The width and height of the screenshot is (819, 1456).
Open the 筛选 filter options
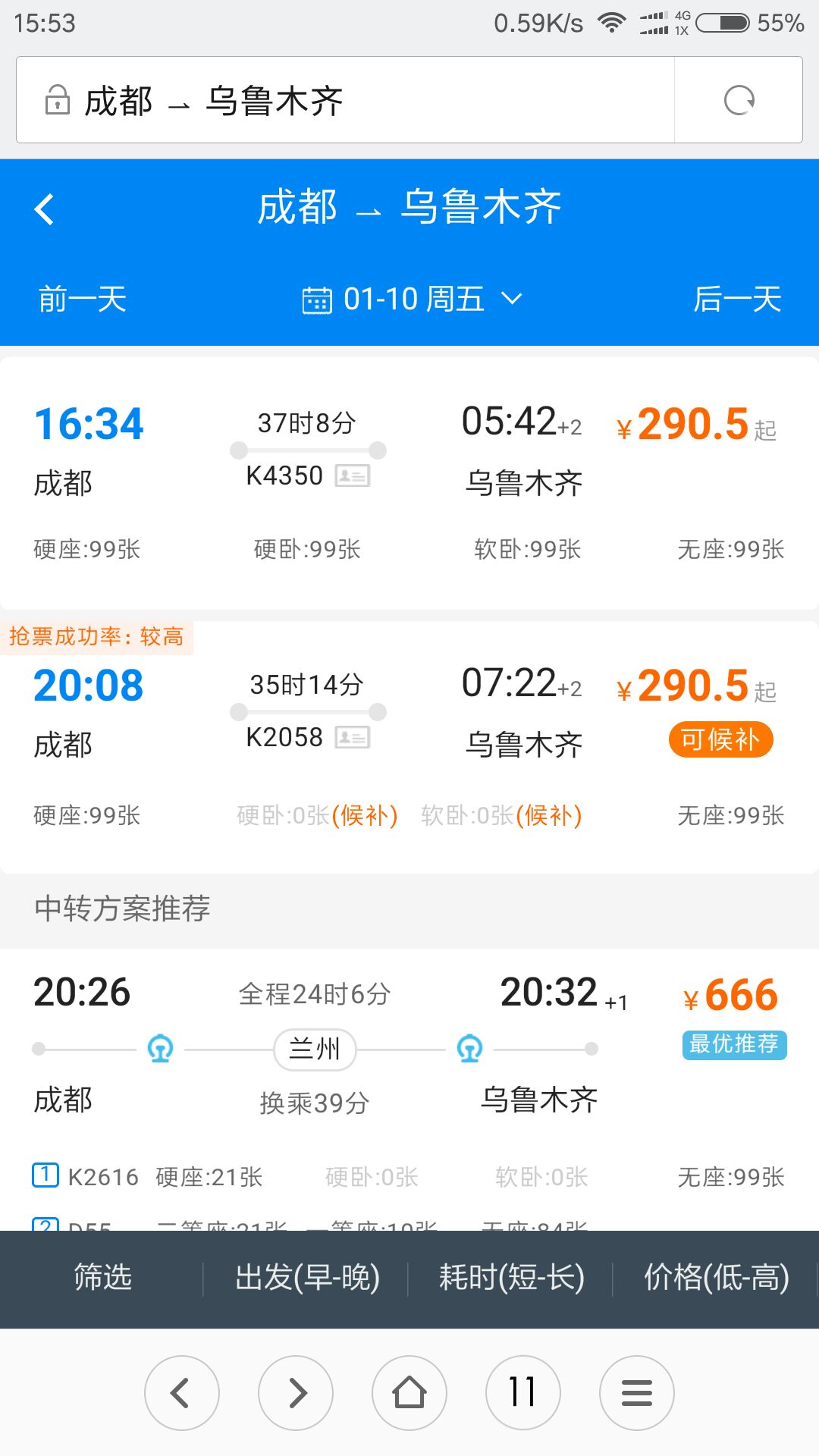click(102, 1278)
